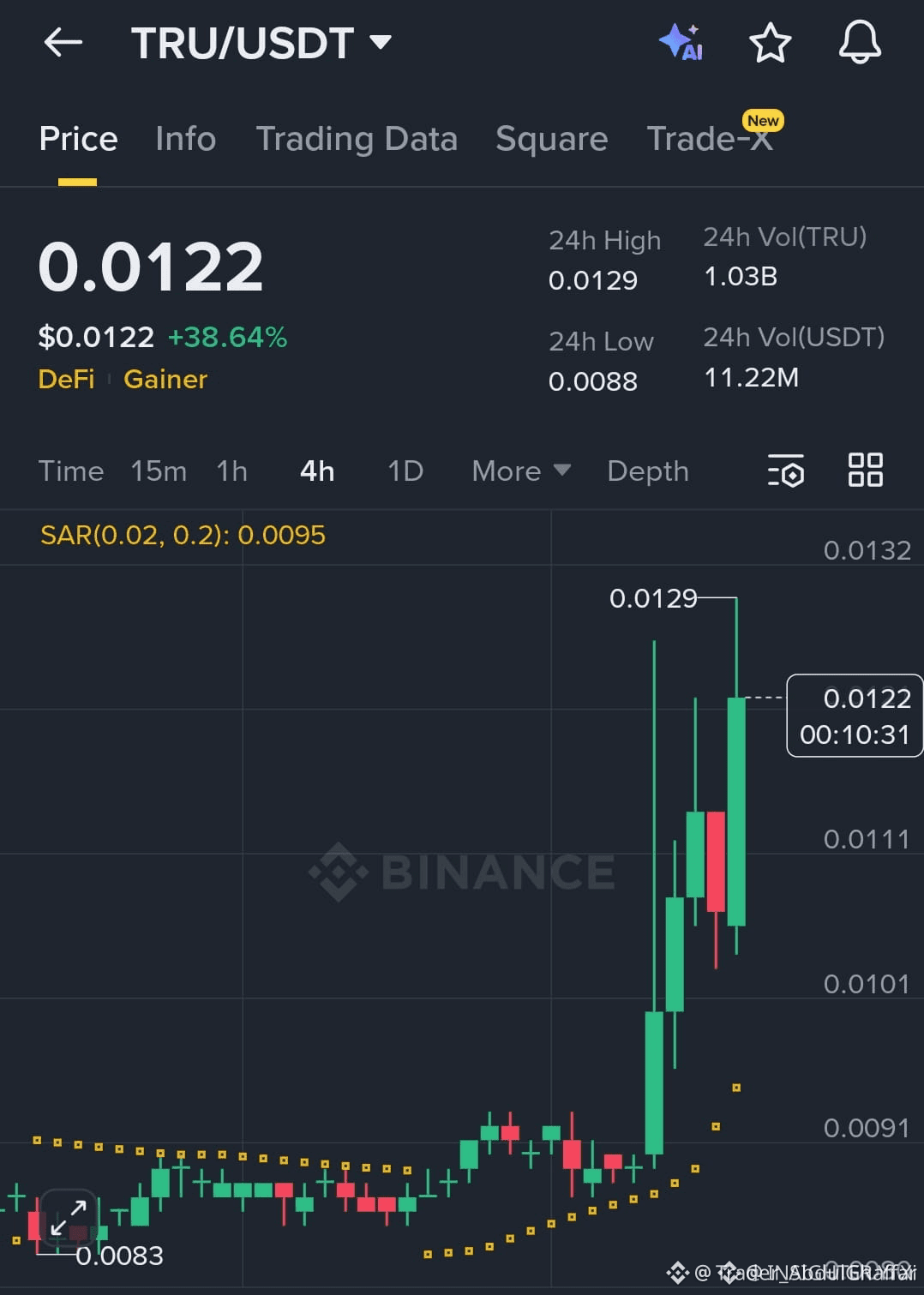Viewport: 924px width, 1295px height.
Task: Expand the More intervals dropdown
Action: pyautogui.click(x=520, y=471)
